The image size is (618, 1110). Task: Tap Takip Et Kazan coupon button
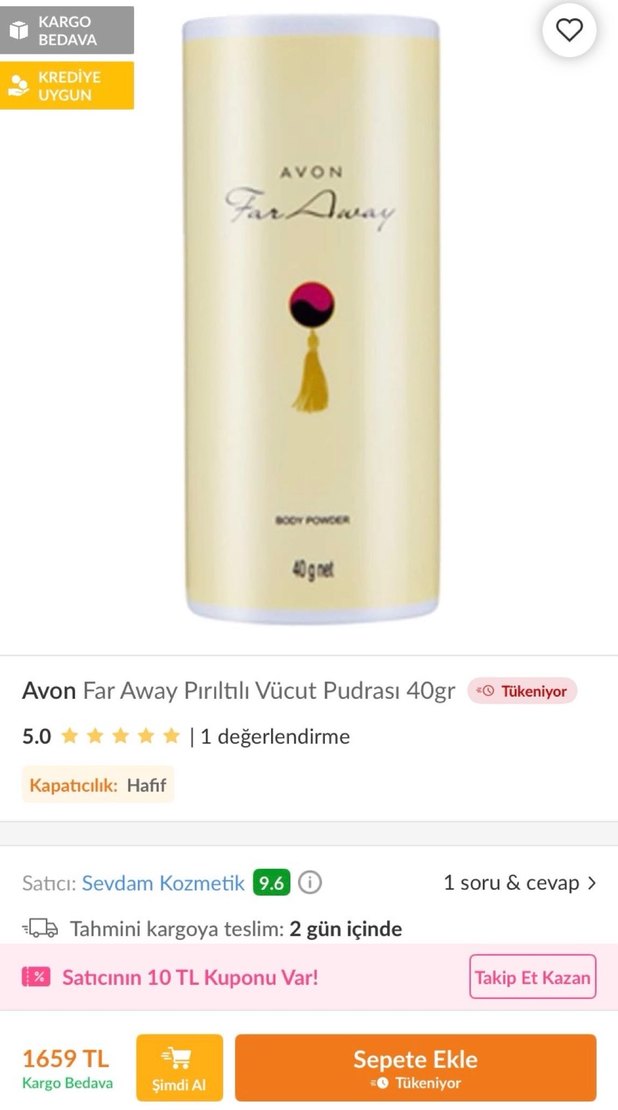point(532,977)
